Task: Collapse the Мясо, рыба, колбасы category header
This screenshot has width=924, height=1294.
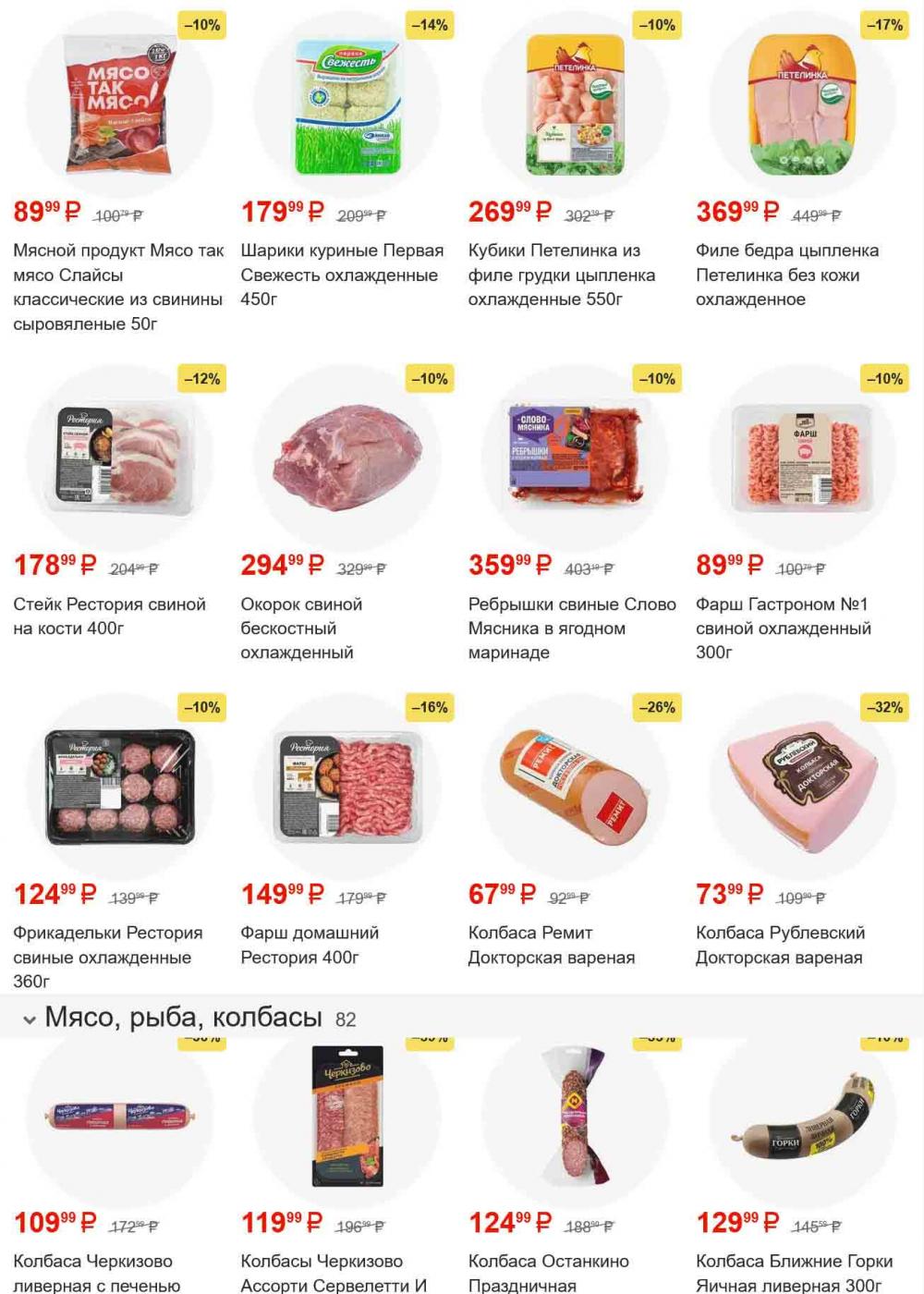Action: point(30,1019)
